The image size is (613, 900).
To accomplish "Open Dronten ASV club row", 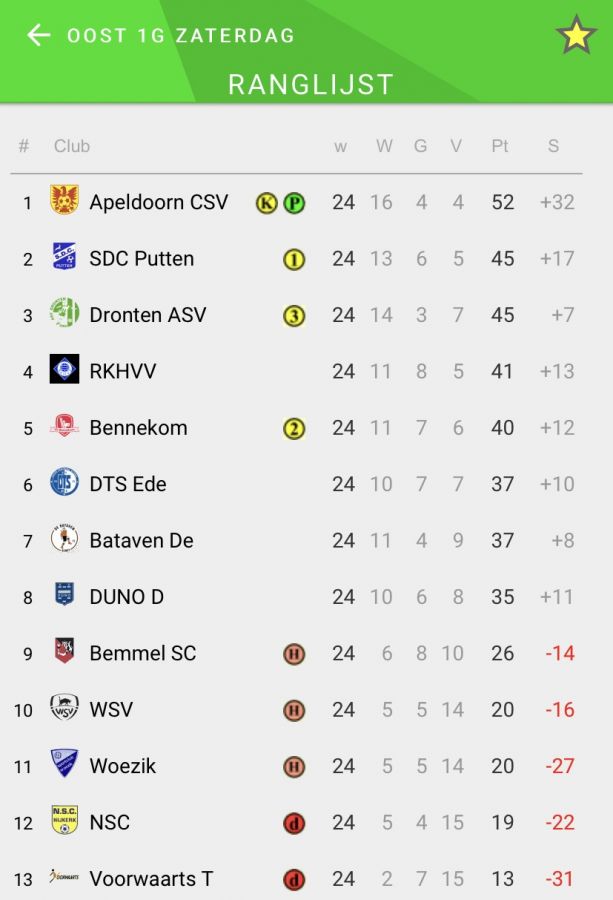I will [147, 315].
